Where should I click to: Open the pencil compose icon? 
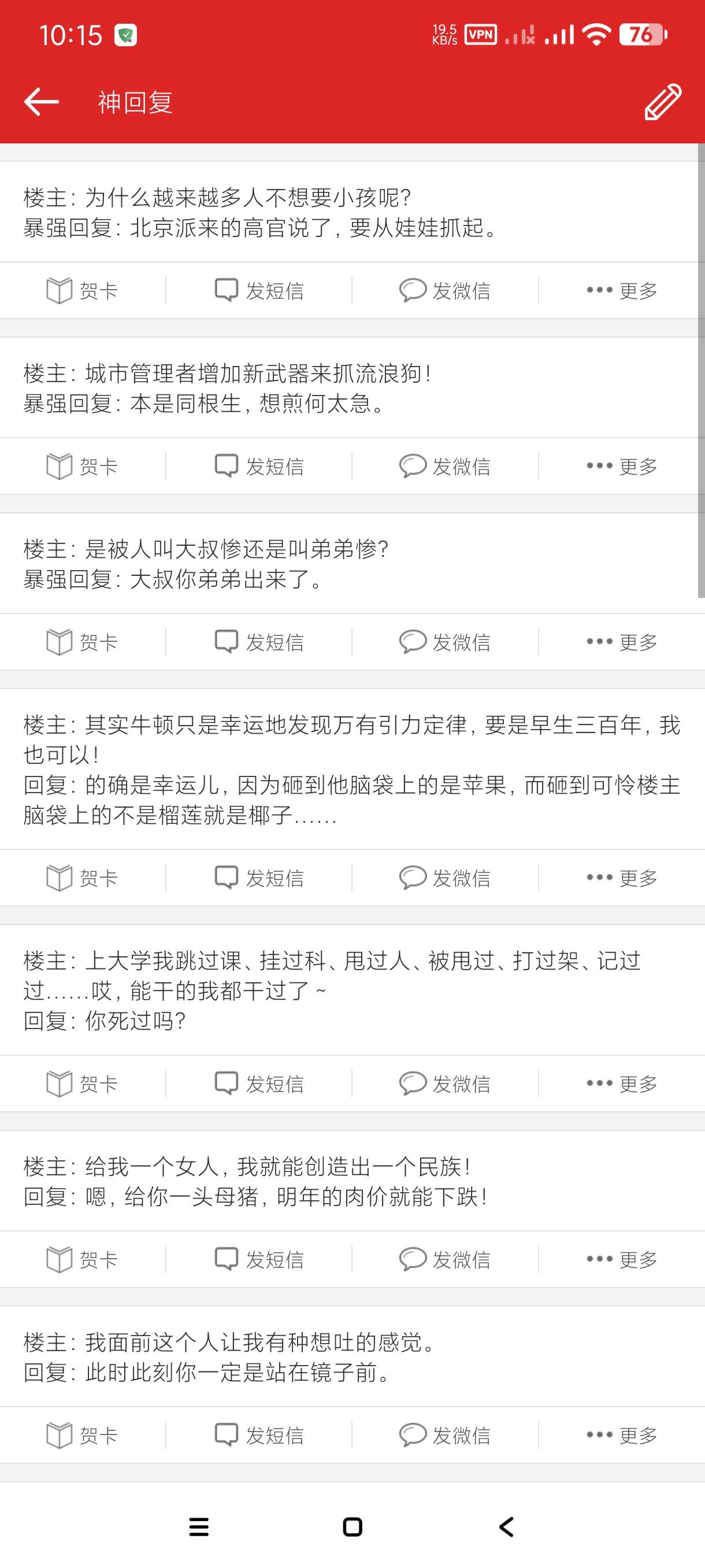(662, 102)
